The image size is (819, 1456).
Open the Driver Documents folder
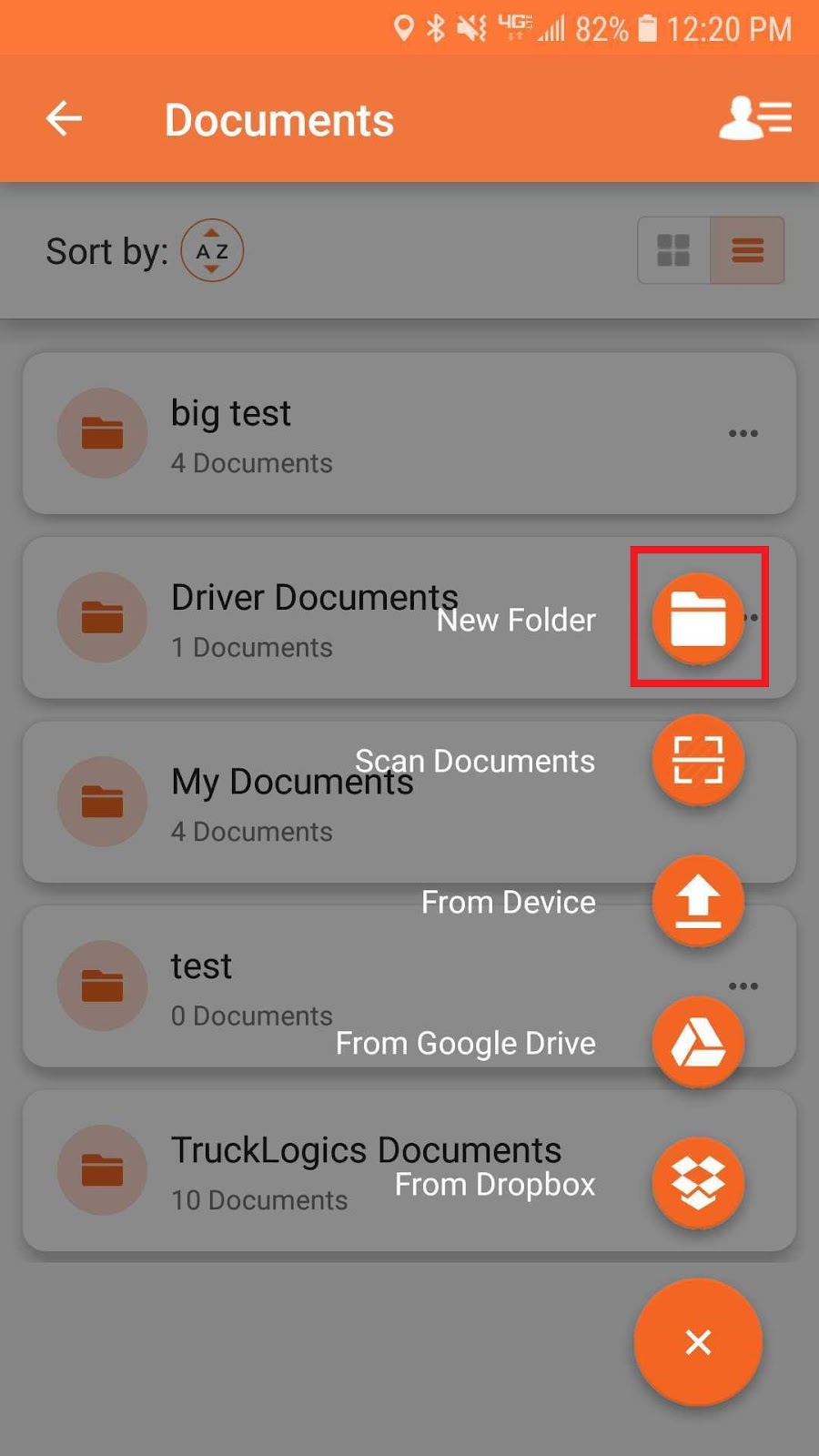(x=273, y=619)
